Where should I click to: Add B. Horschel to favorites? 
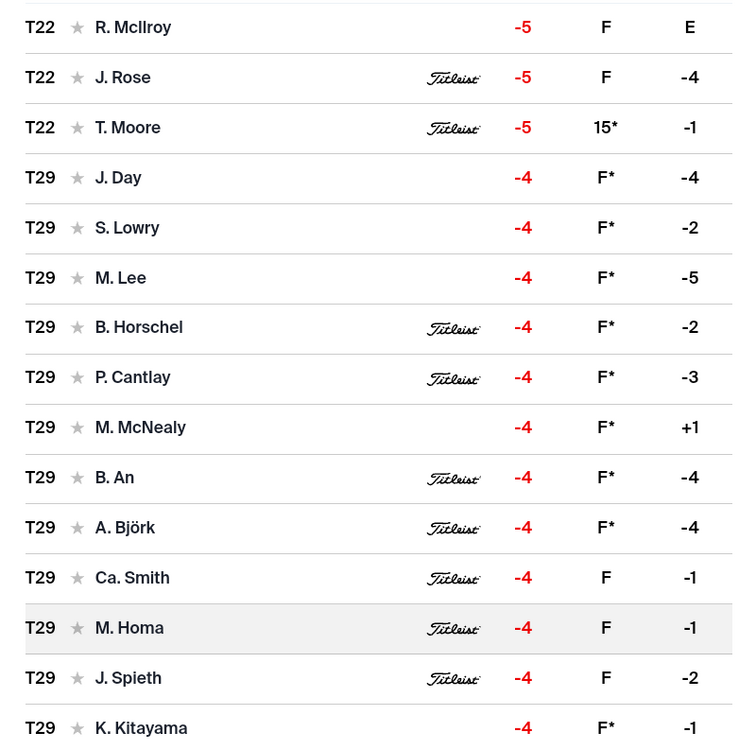77,328
